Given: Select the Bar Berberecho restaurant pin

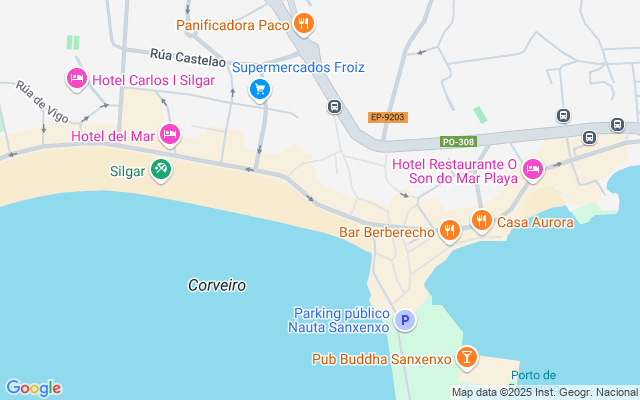Looking at the screenshot, I should coord(450,231).
